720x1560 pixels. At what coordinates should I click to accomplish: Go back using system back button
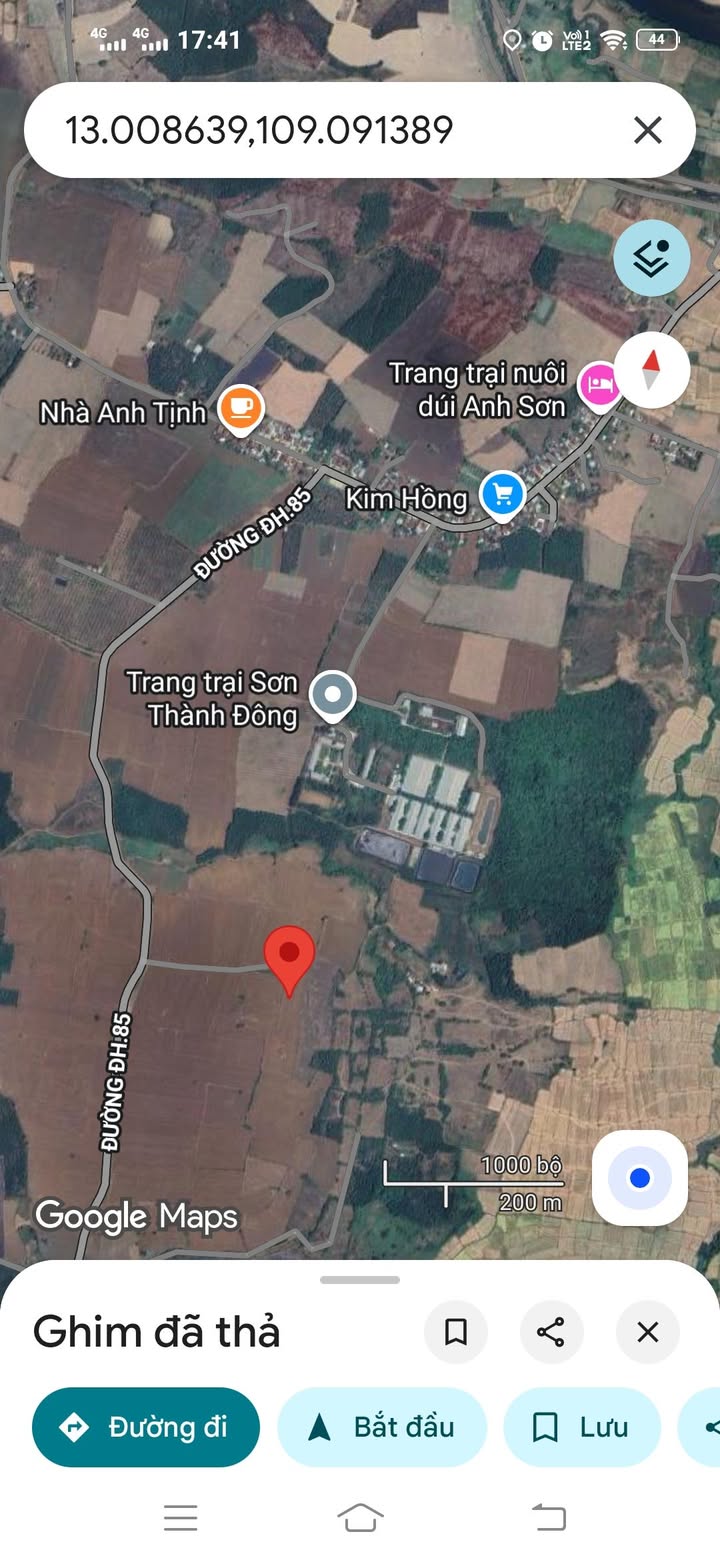(548, 1518)
